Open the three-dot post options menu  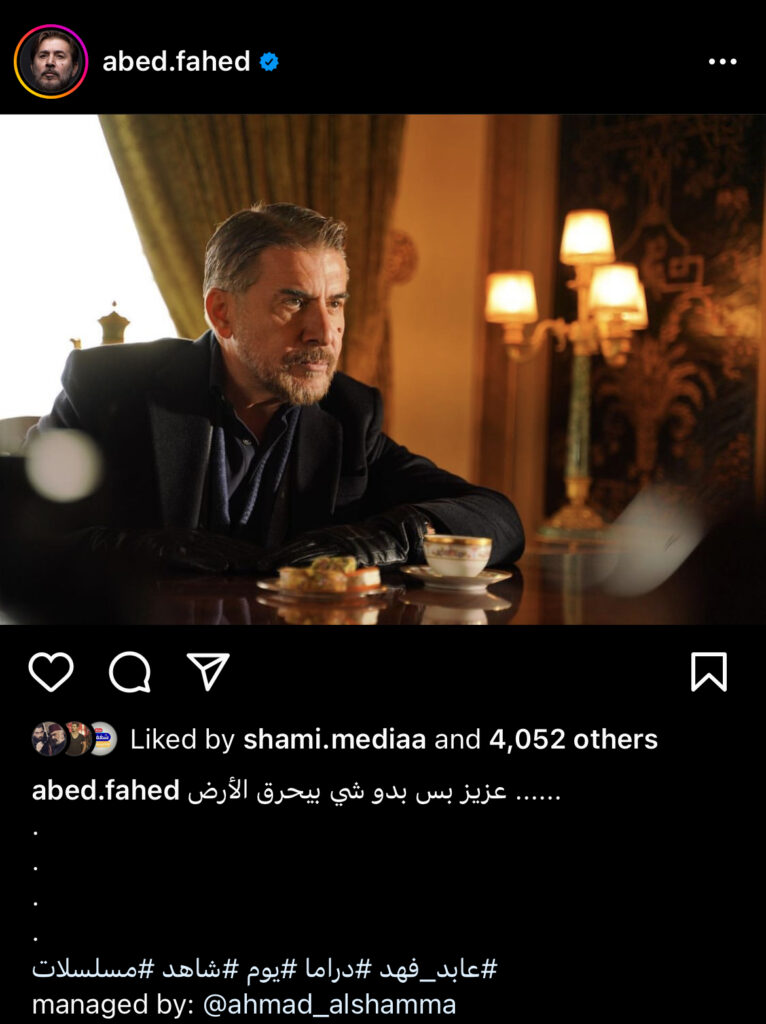[x=722, y=62]
